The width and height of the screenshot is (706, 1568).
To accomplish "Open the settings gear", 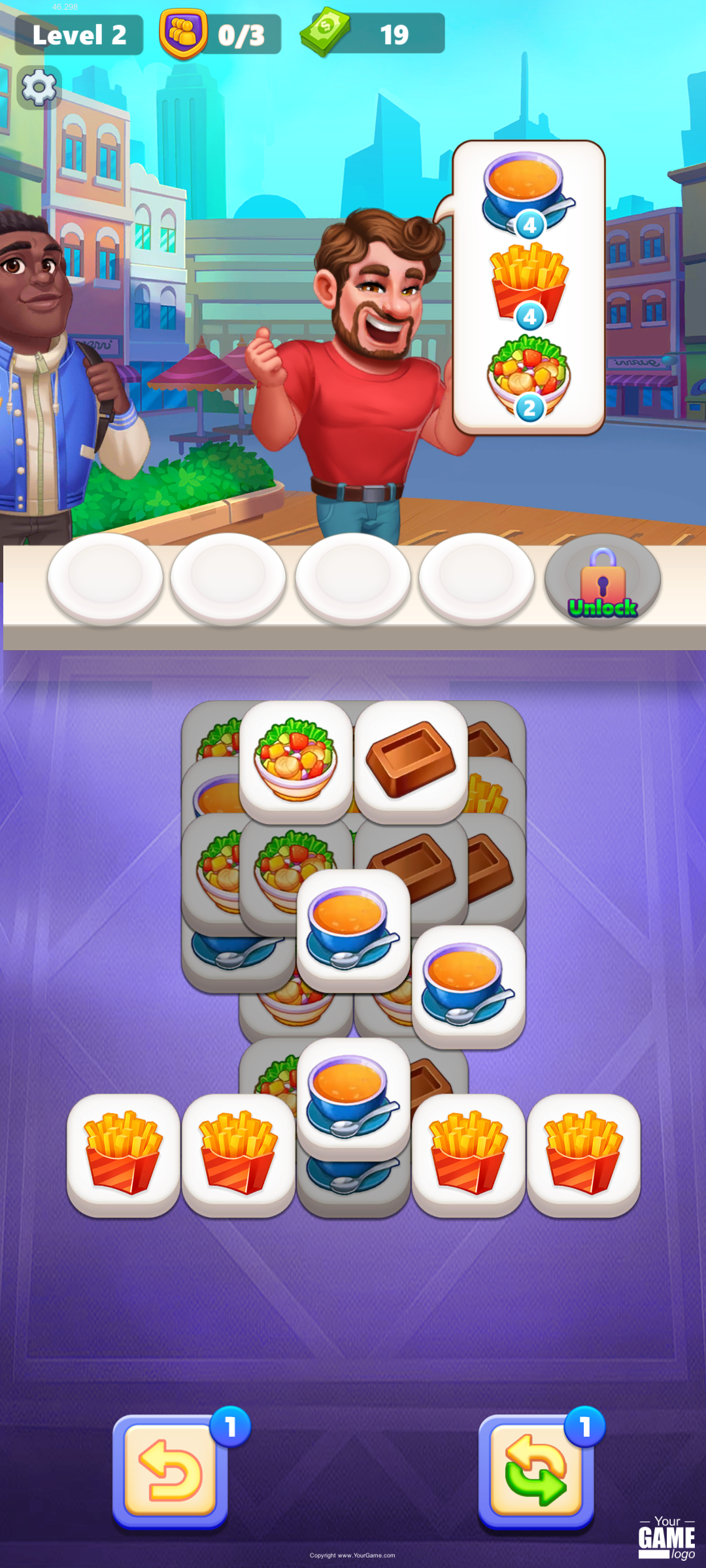I will (x=39, y=88).
